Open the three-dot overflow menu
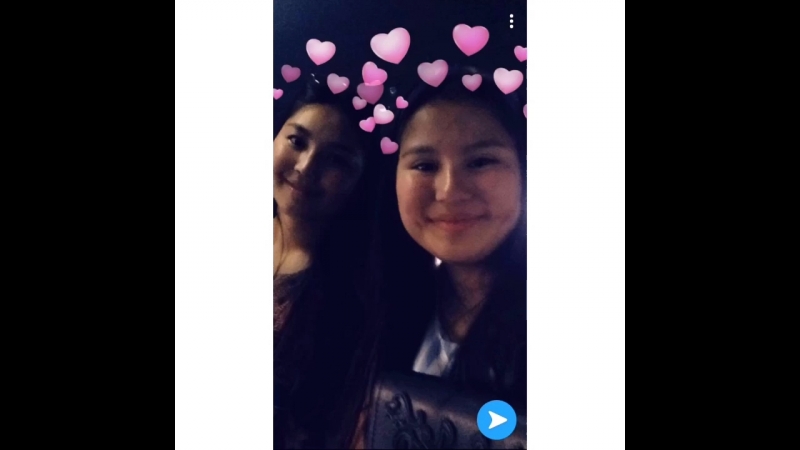The image size is (800, 450). coord(511,21)
